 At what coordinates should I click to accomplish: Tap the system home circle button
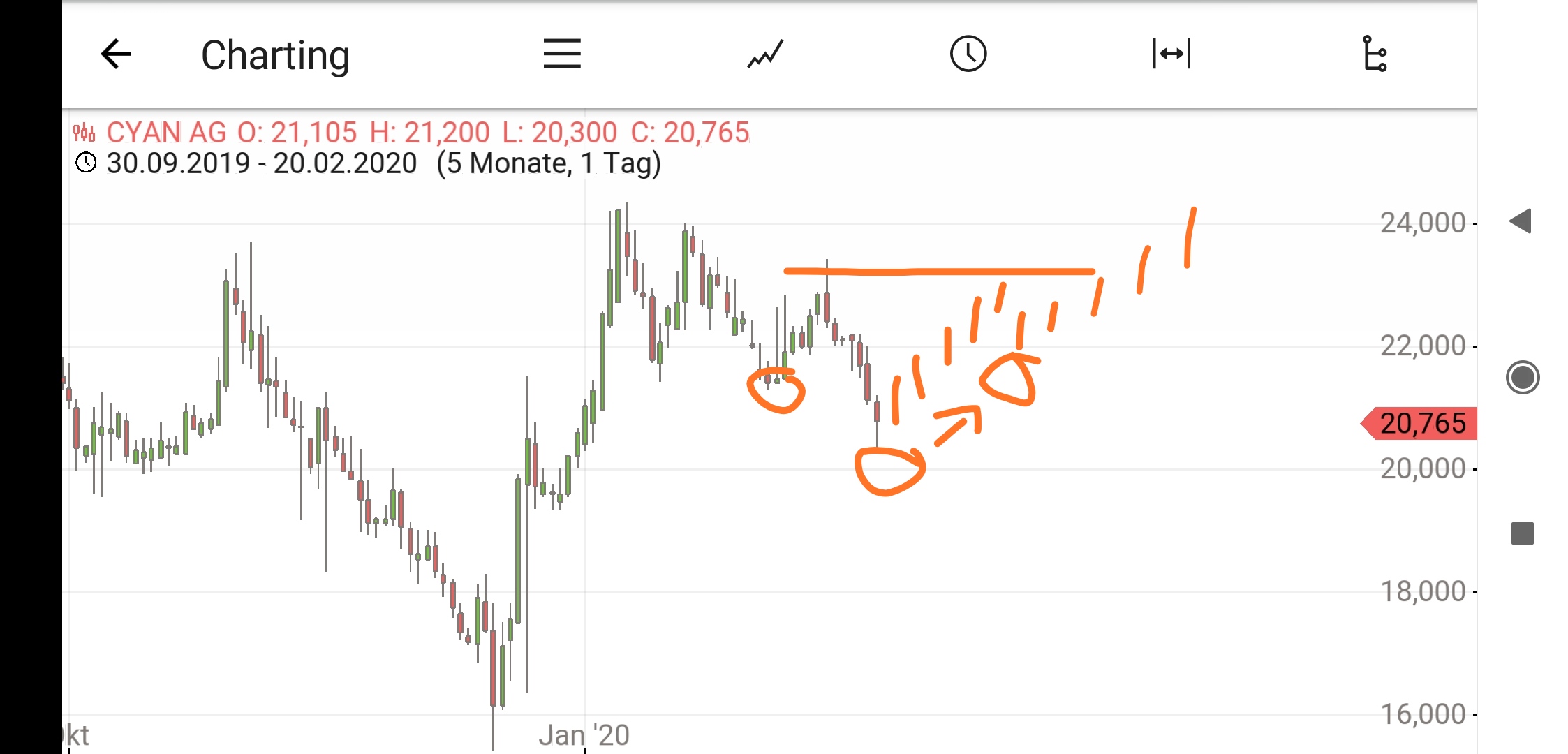point(1523,378)
